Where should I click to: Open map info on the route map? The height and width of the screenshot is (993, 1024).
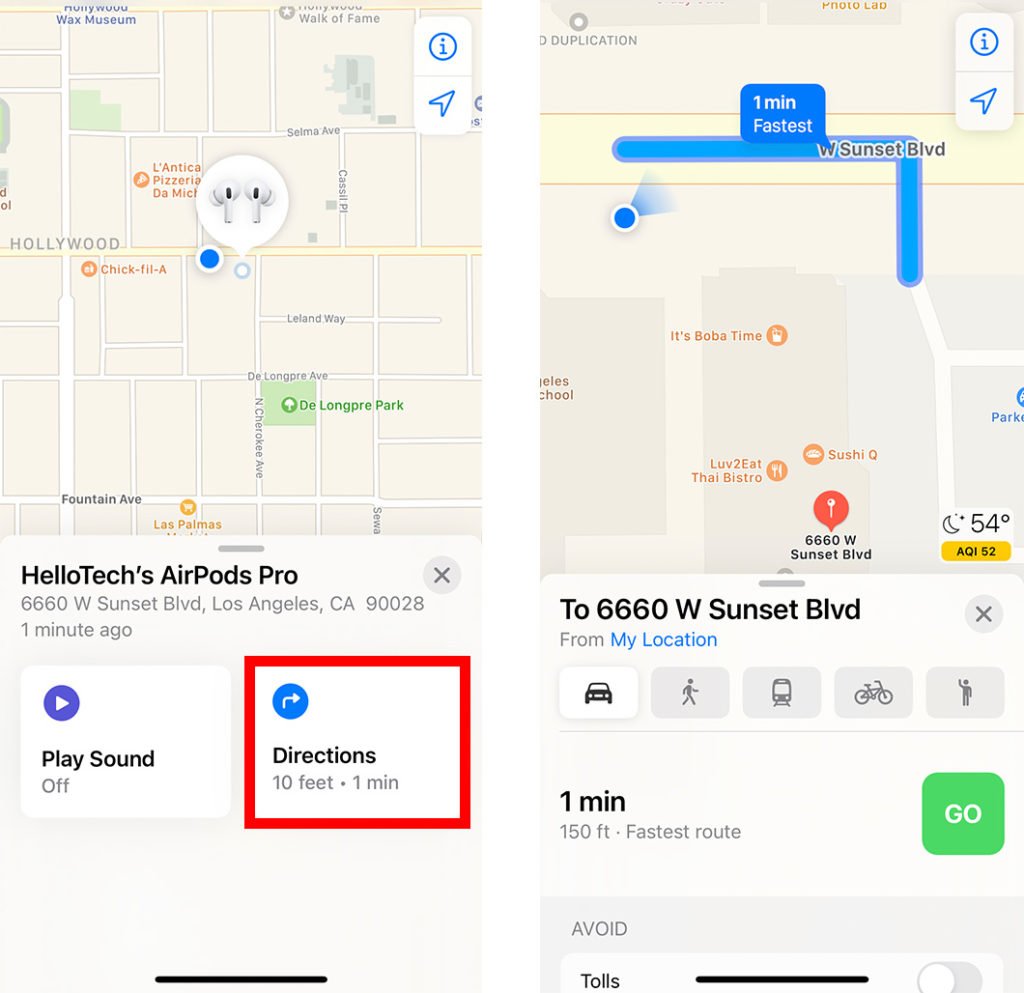coord(984,42)
